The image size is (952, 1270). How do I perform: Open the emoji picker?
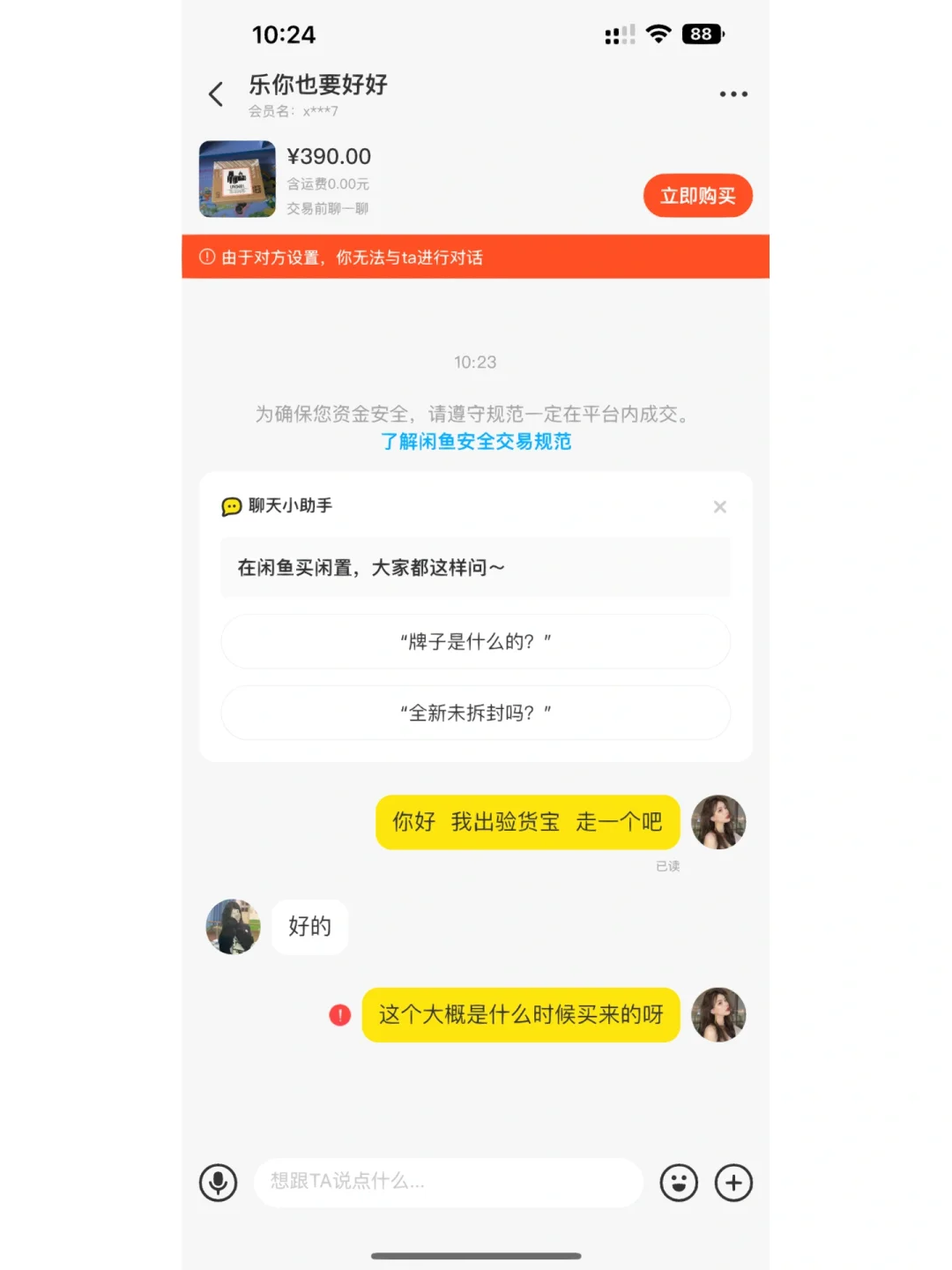[679, 1183]
